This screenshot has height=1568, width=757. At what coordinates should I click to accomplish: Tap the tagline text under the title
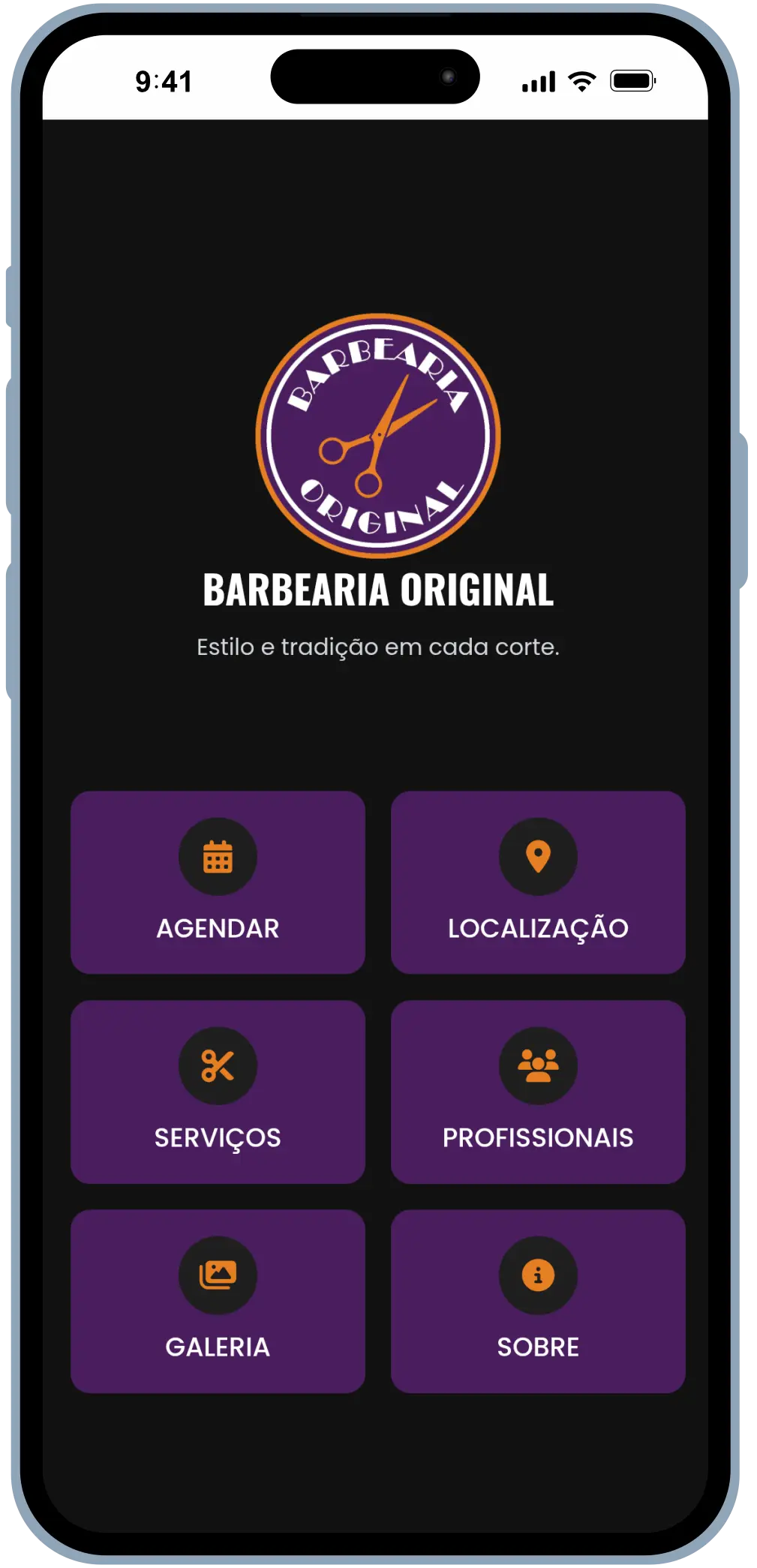(378, 646)
